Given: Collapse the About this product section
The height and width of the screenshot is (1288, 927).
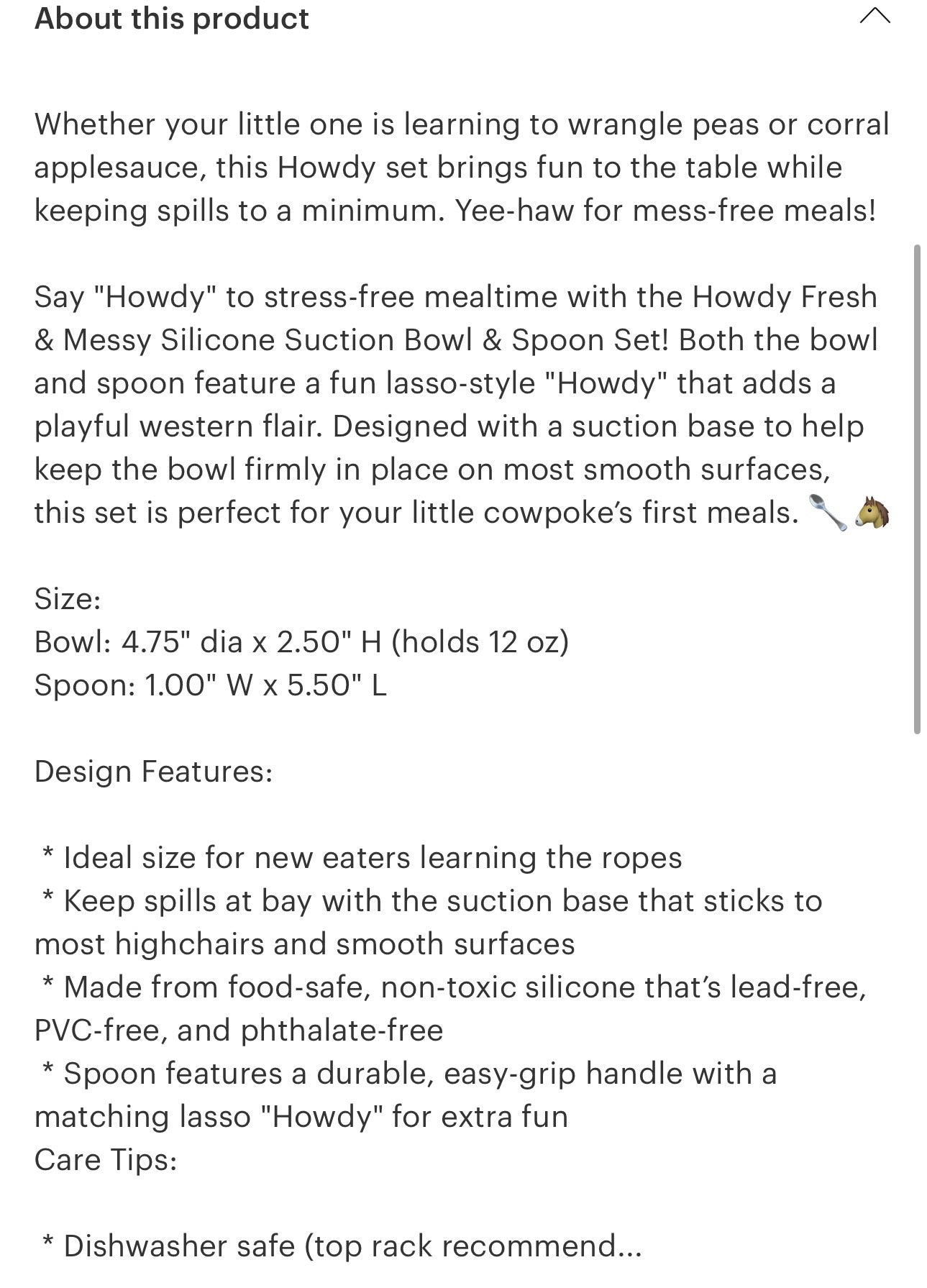Looking at the screenshot, I should point(874,17).
